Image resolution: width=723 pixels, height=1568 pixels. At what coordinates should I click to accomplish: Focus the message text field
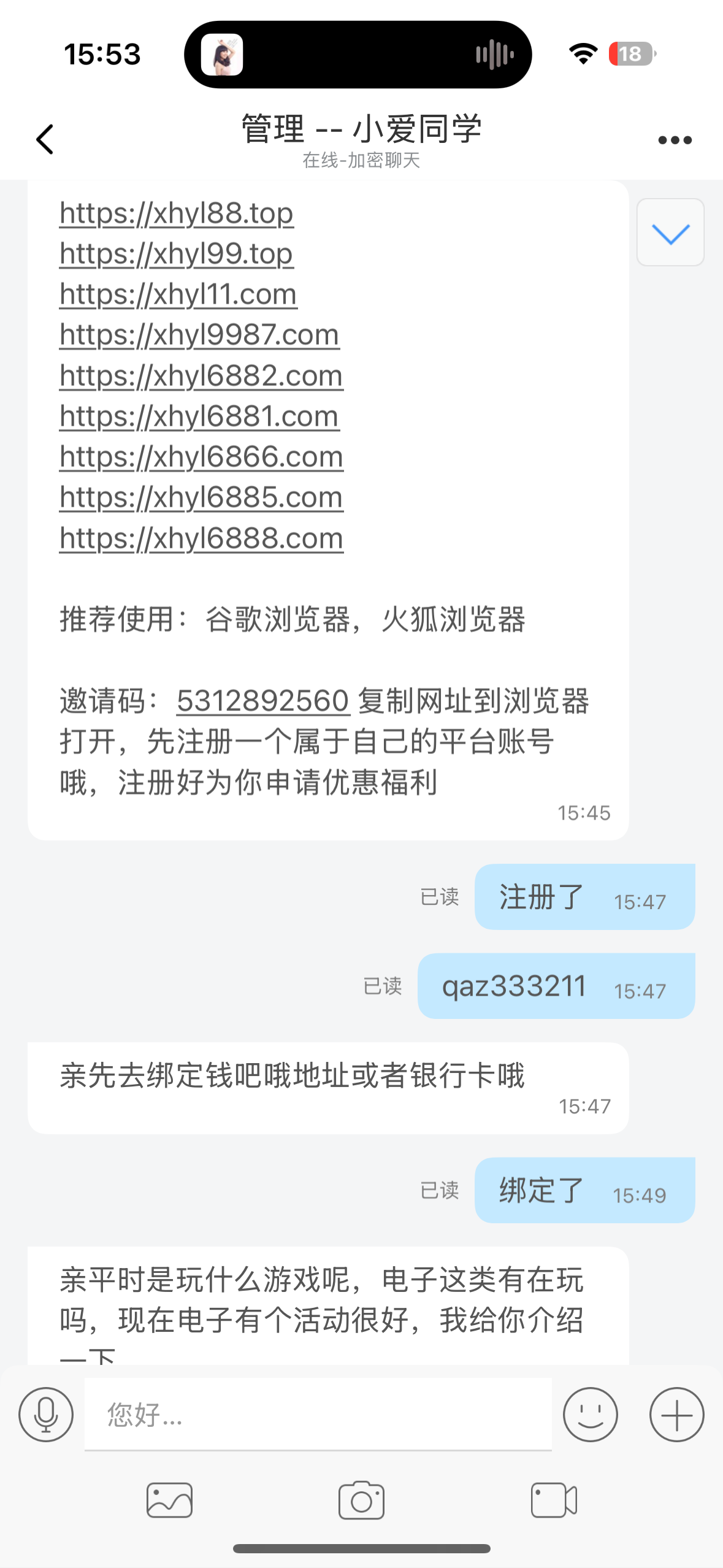pyautogui.click(x=318, y=1414)
